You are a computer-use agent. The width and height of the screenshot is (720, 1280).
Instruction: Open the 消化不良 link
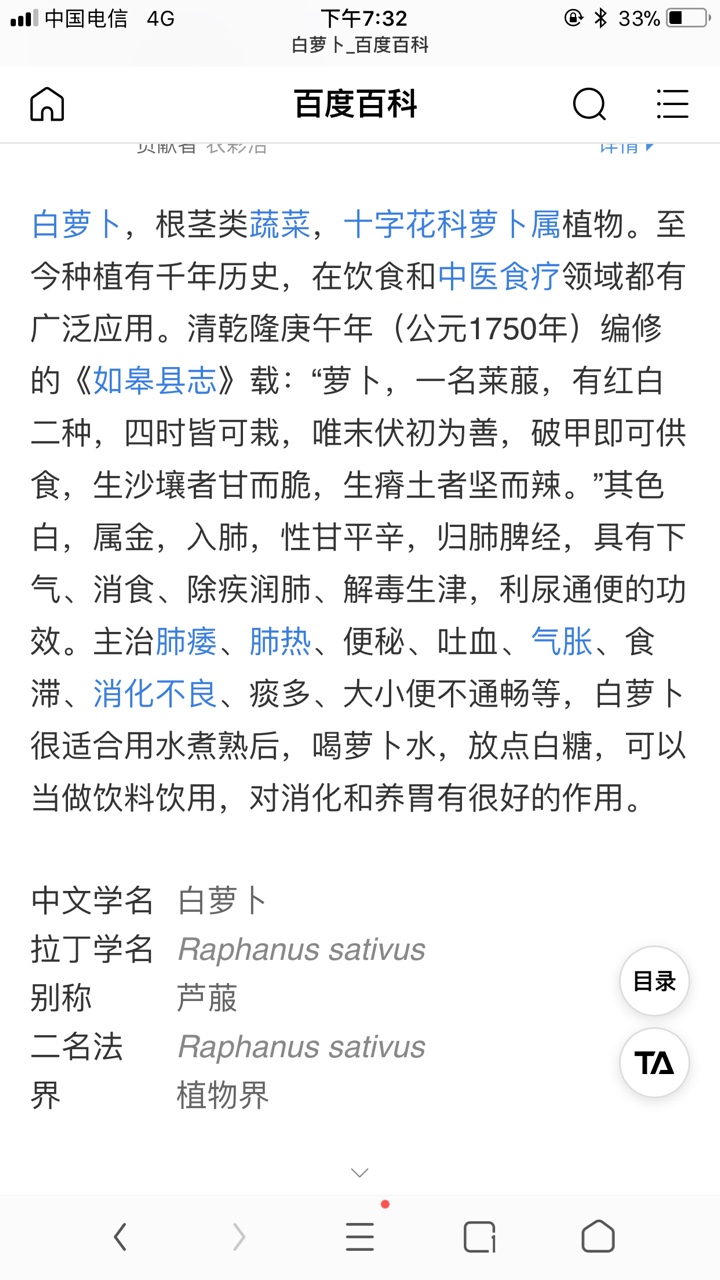[x=155, y=693]
